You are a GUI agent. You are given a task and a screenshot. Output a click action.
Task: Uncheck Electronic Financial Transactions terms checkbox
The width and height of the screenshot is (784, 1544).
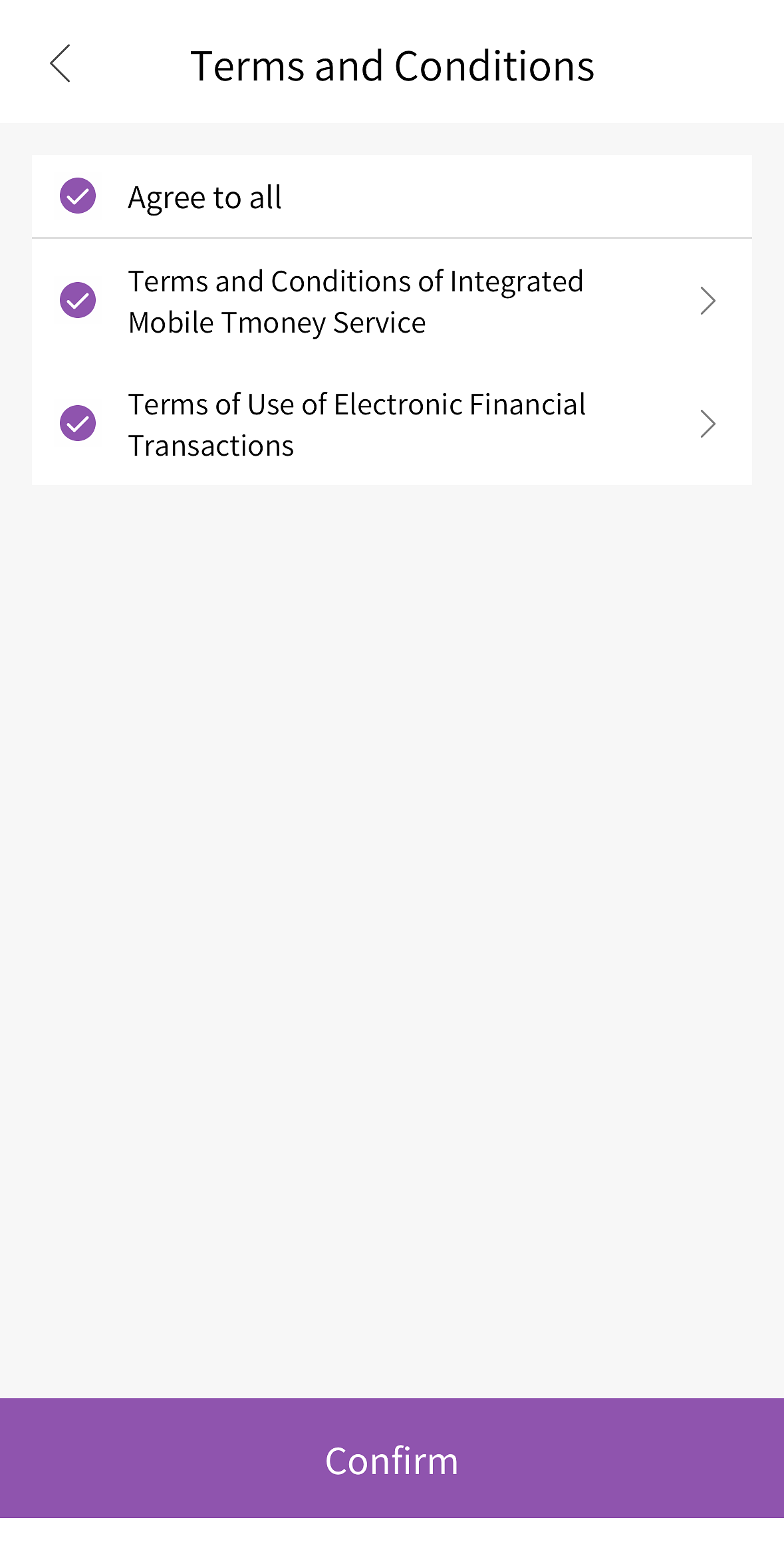point(78,424)
